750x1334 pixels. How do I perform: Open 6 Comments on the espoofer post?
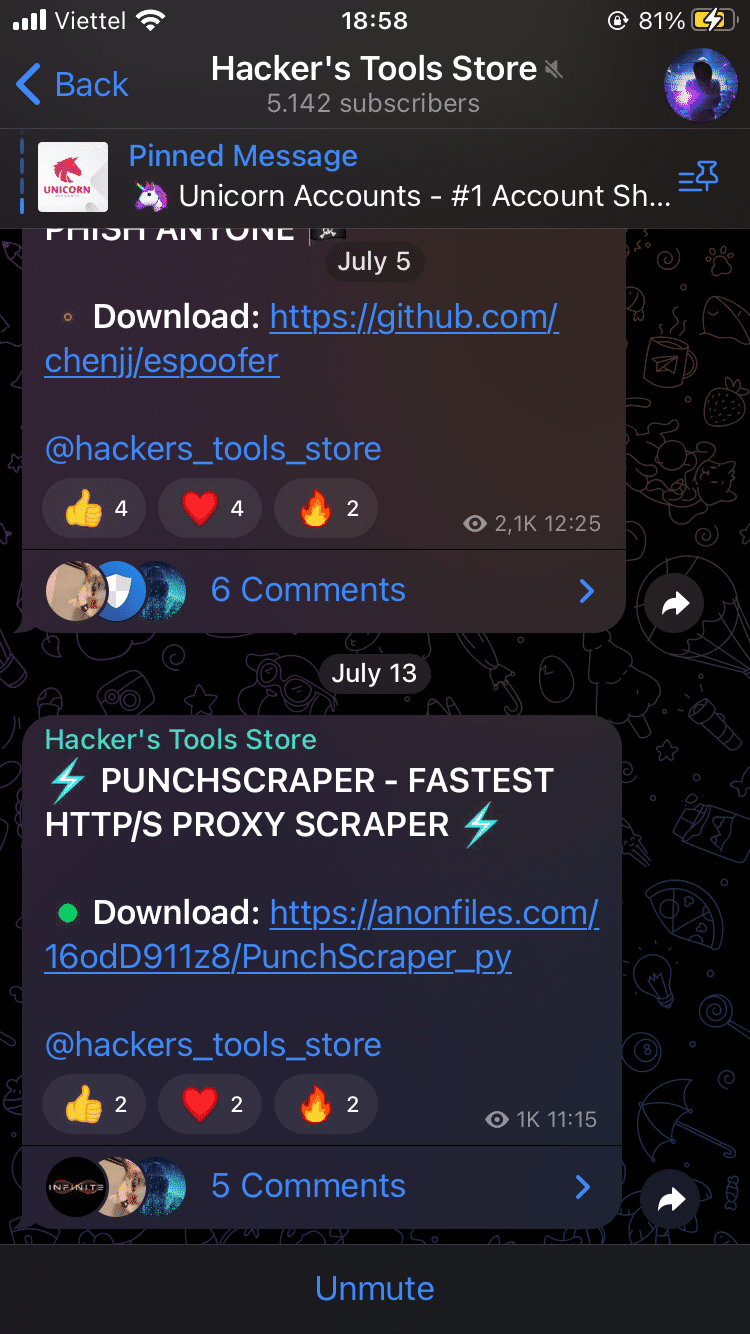point(308,590)
